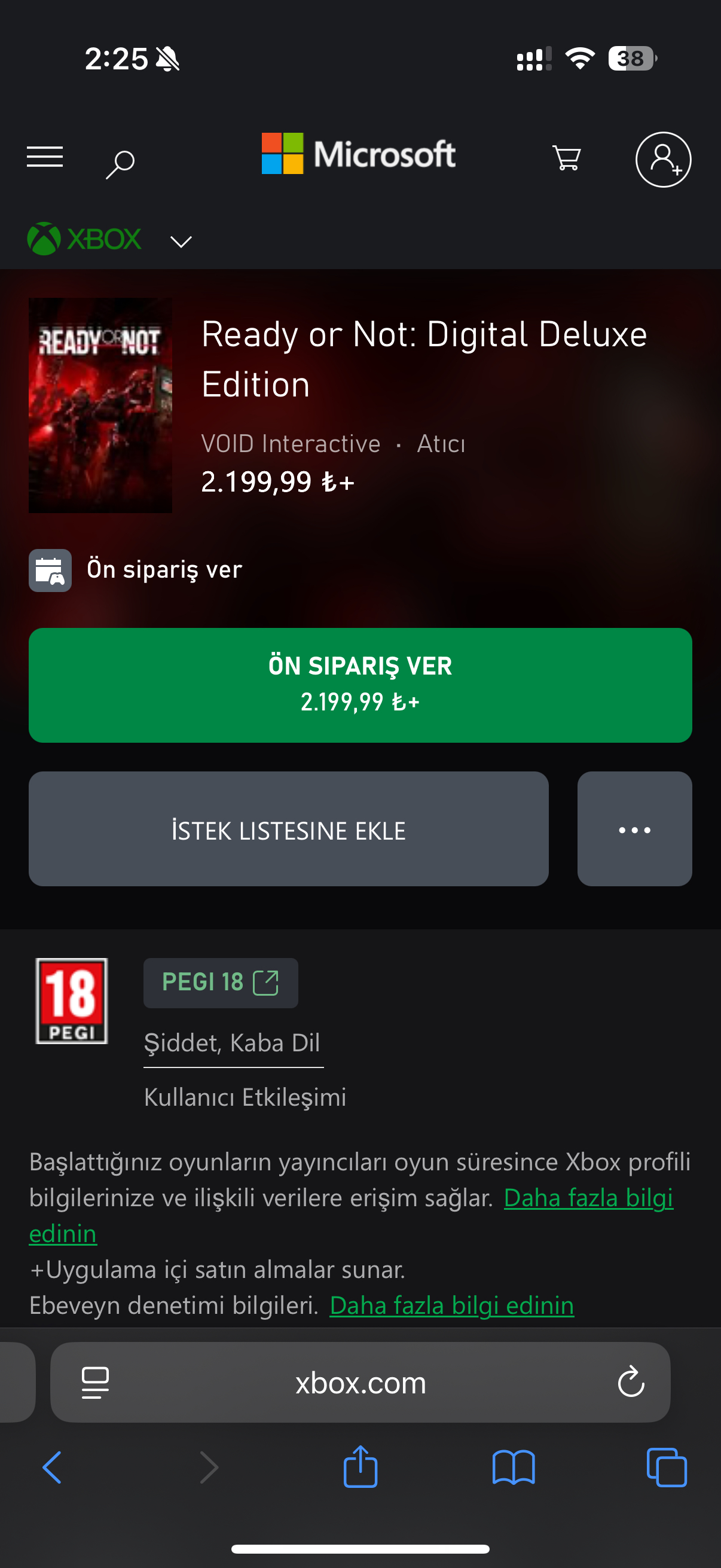Open the shopping cart
The height and width of the screenshot is (1568, 721).
(x=566, y=158)
